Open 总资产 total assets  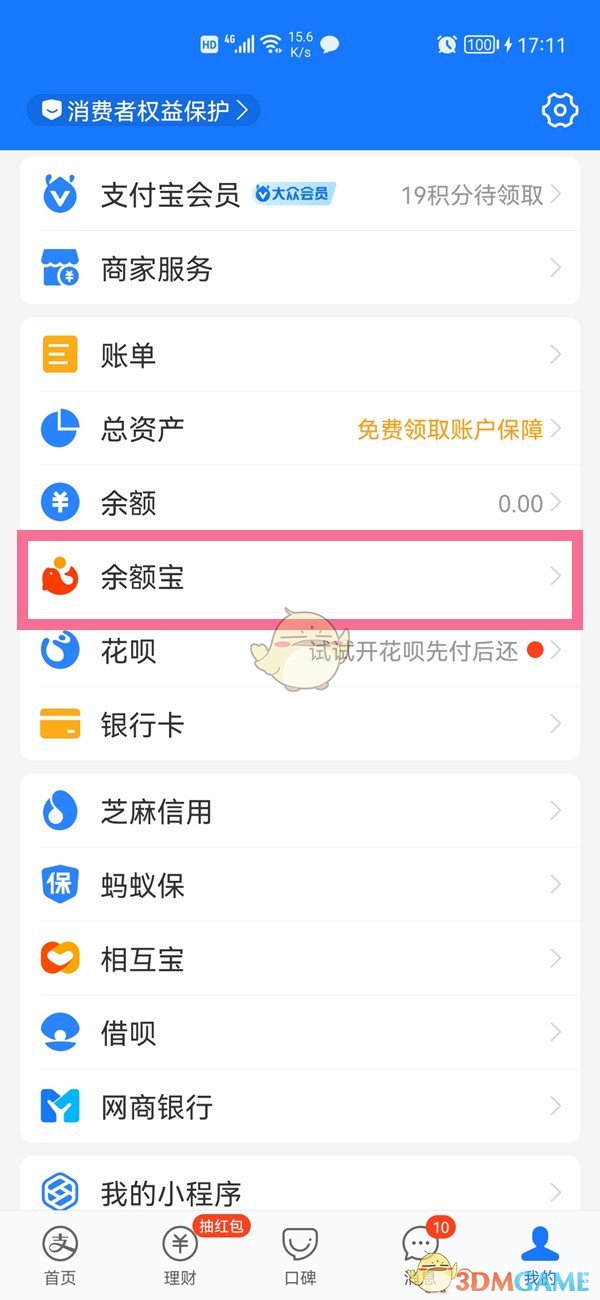300,429
